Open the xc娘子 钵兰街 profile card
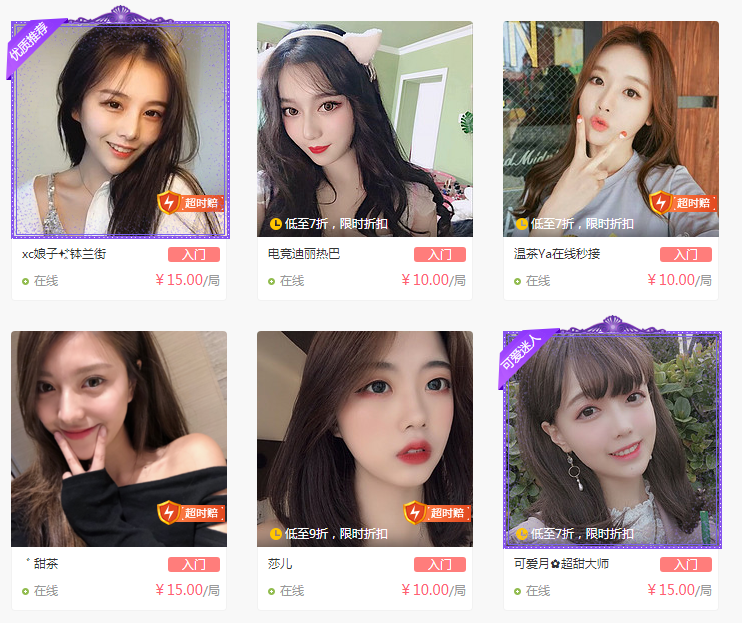This screenshot has height=623, width=742. 119,130
